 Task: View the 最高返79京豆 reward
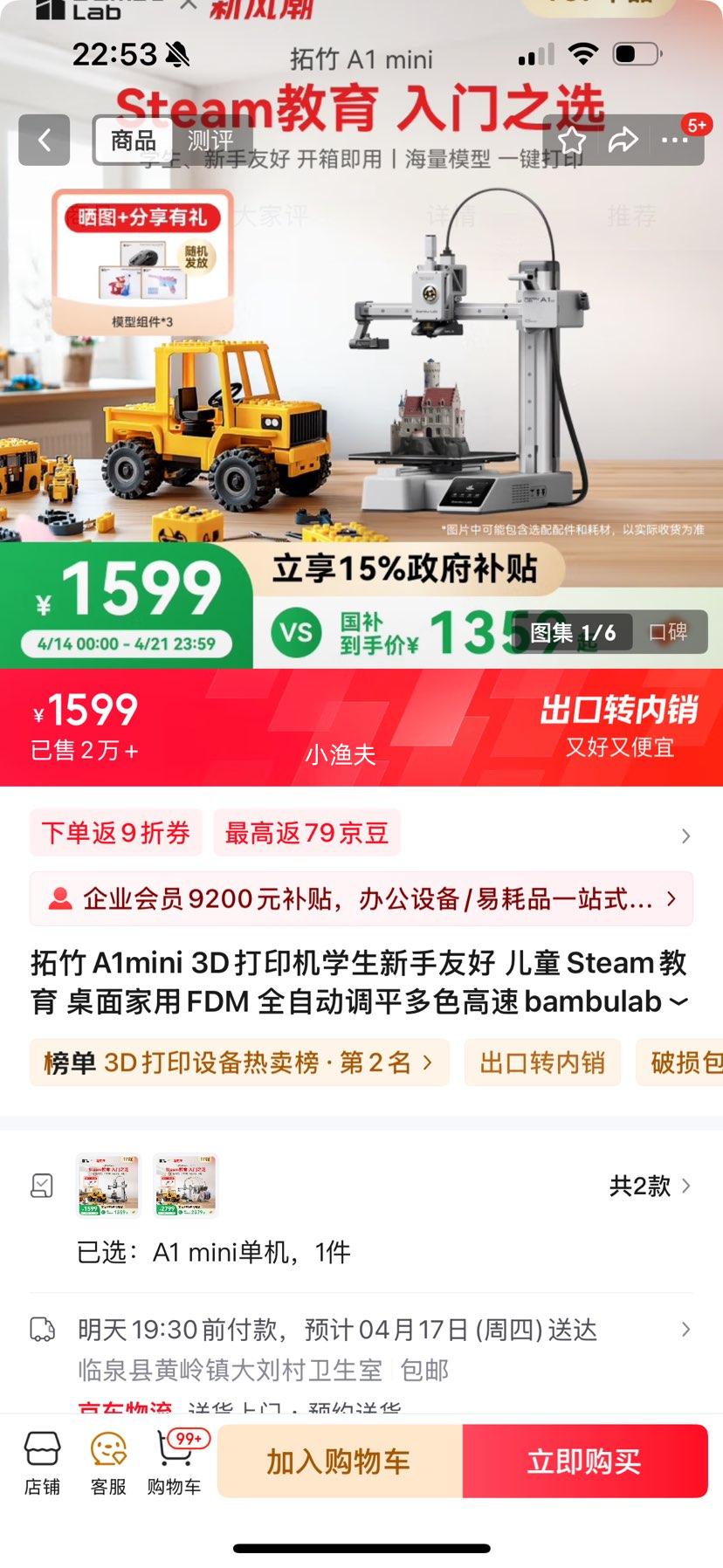tap(306, 833)
